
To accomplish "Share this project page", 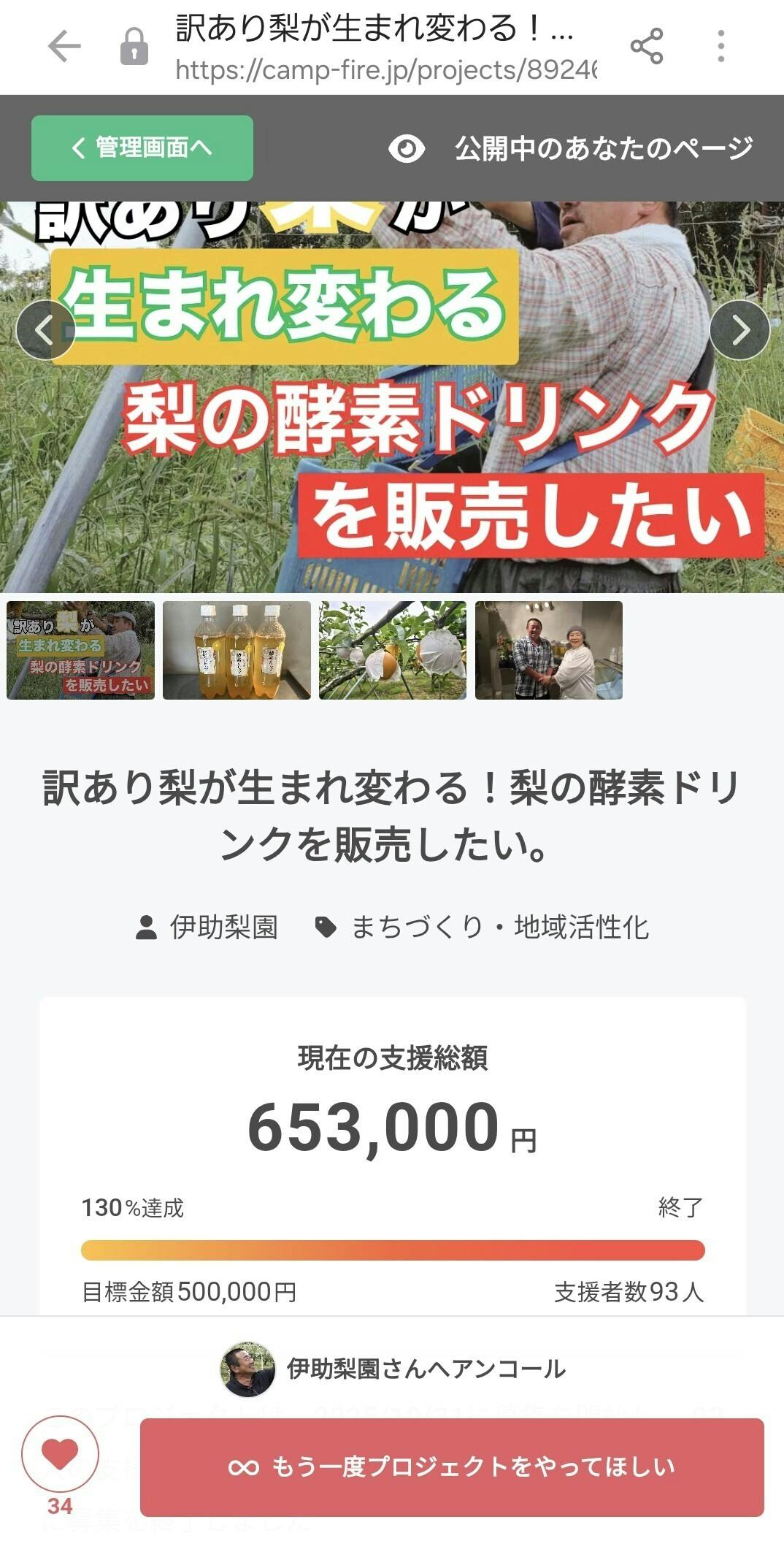I will 647,47.
